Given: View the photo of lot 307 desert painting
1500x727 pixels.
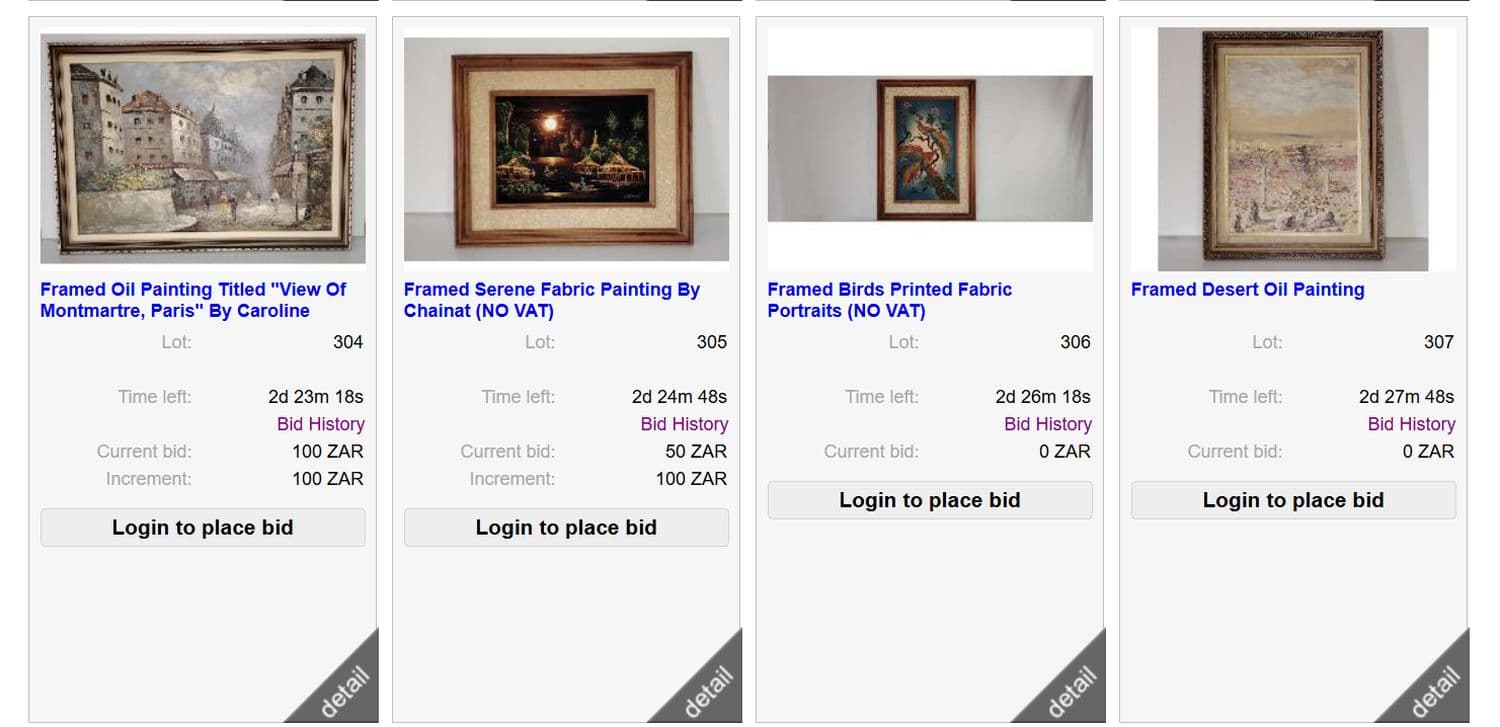Looking at the screenshot, I should point(1293,148).
